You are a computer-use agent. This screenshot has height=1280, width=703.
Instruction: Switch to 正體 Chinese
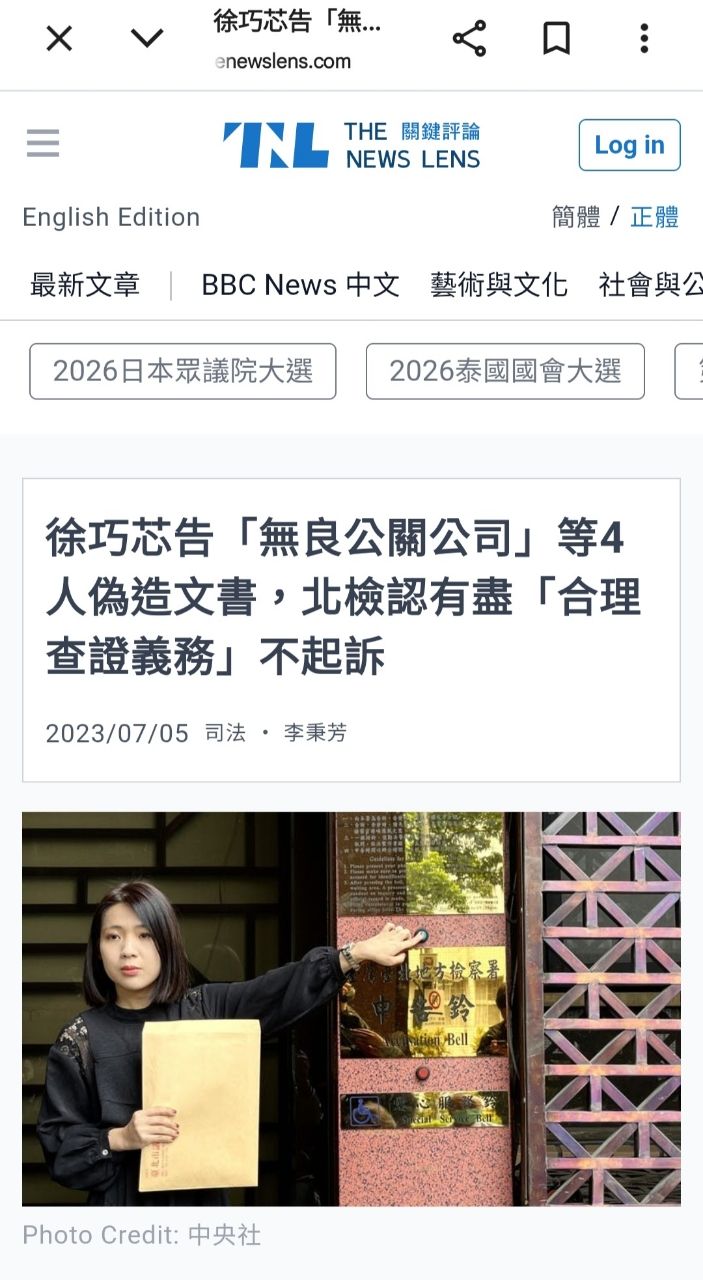[655, 217]
